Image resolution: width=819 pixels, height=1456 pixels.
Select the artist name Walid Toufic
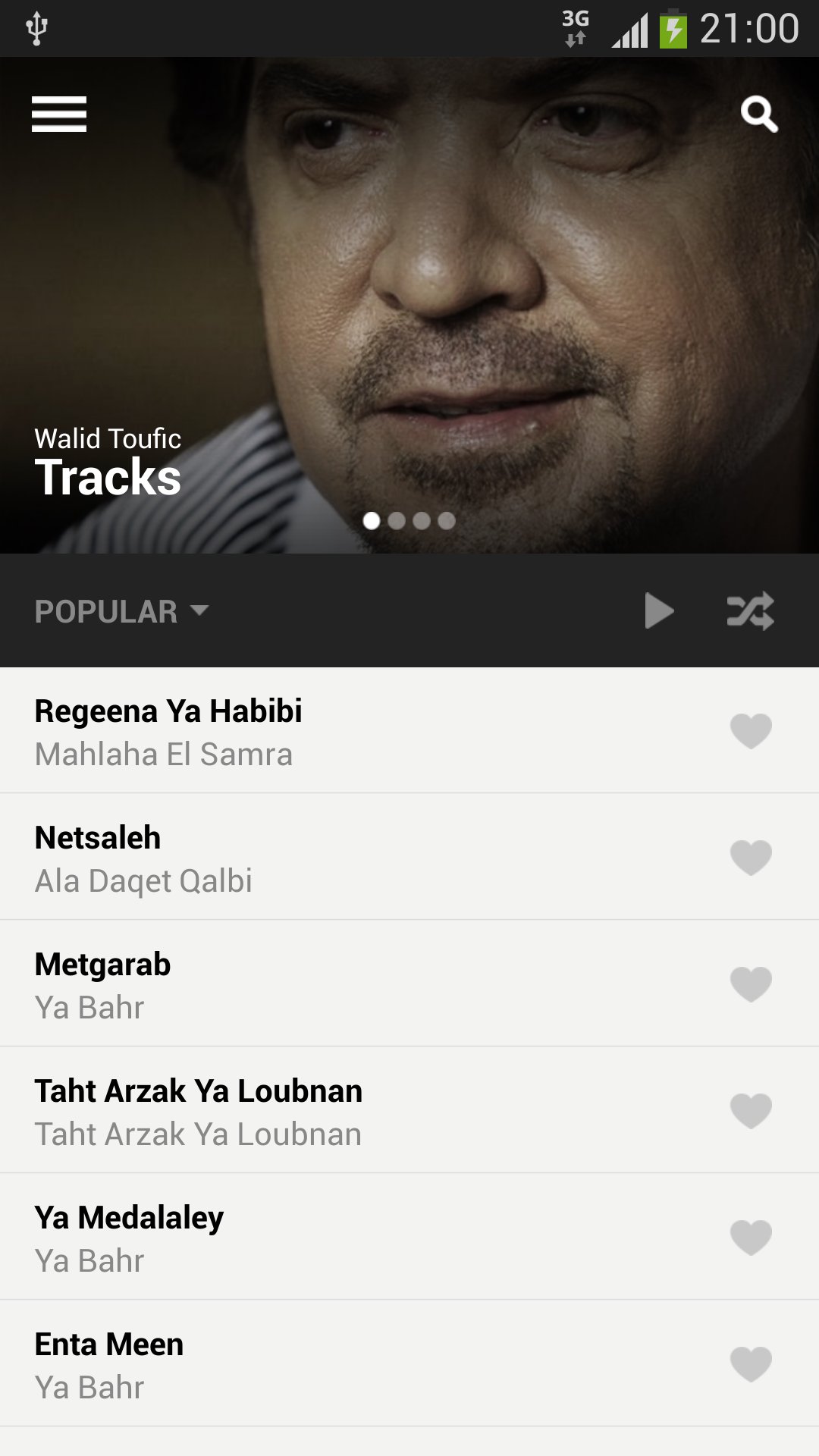tap(106, 438)
